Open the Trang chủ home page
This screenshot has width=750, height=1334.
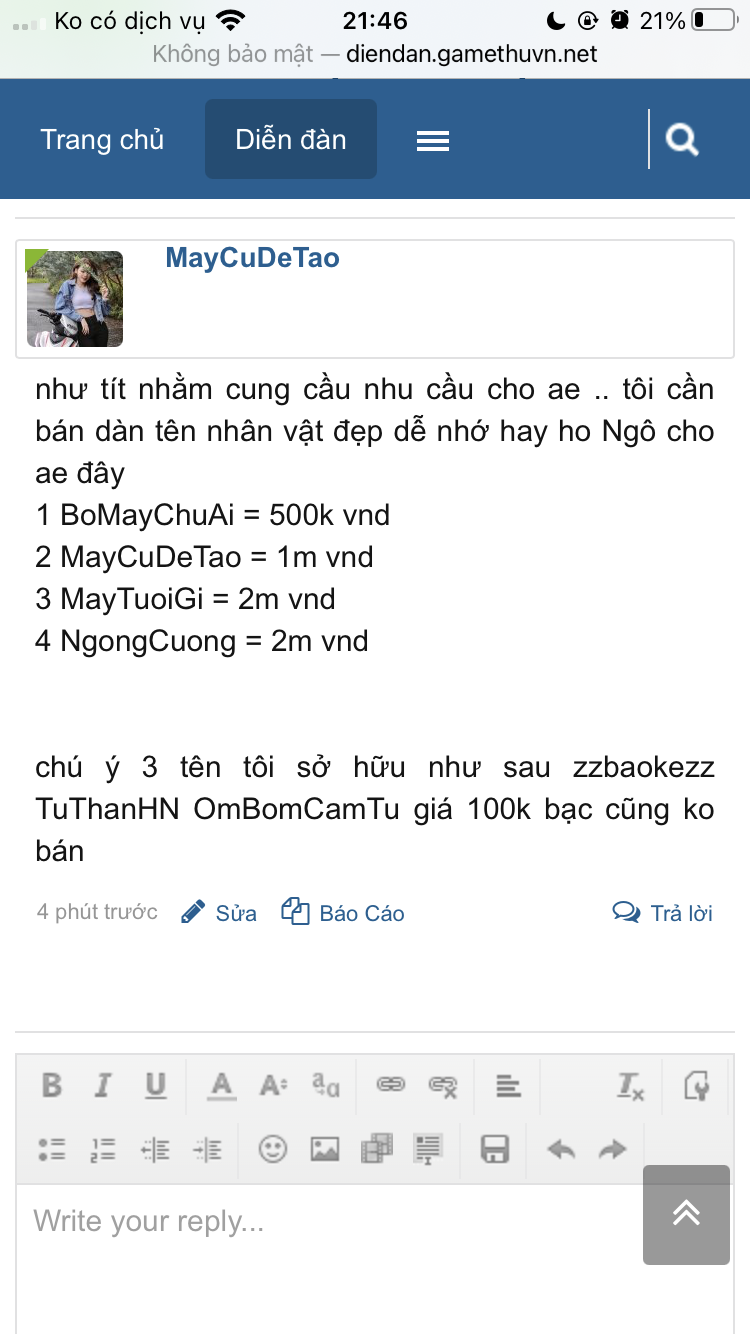point(102,139)
